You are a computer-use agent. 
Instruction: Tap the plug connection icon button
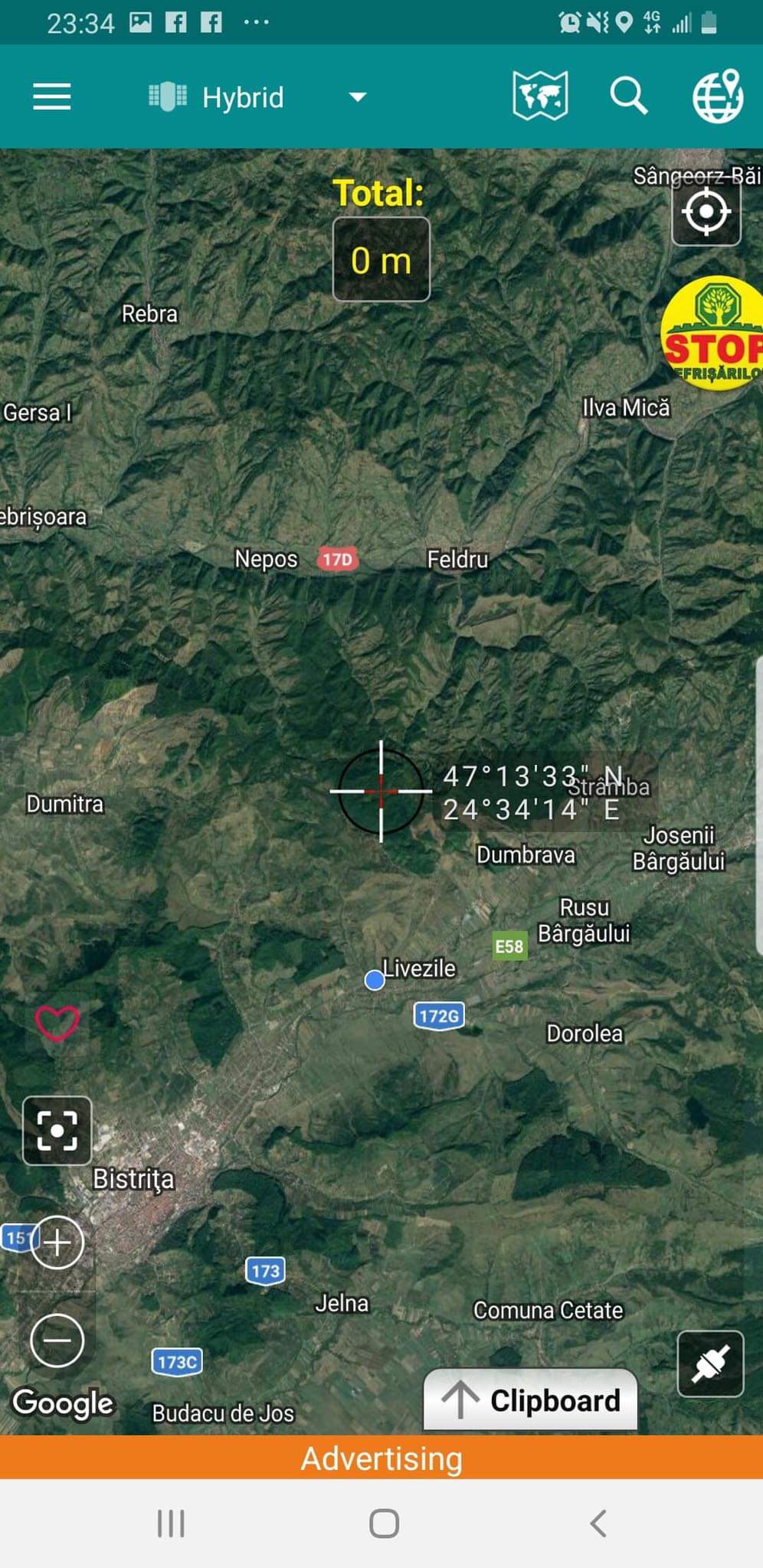coord(710,1364)
